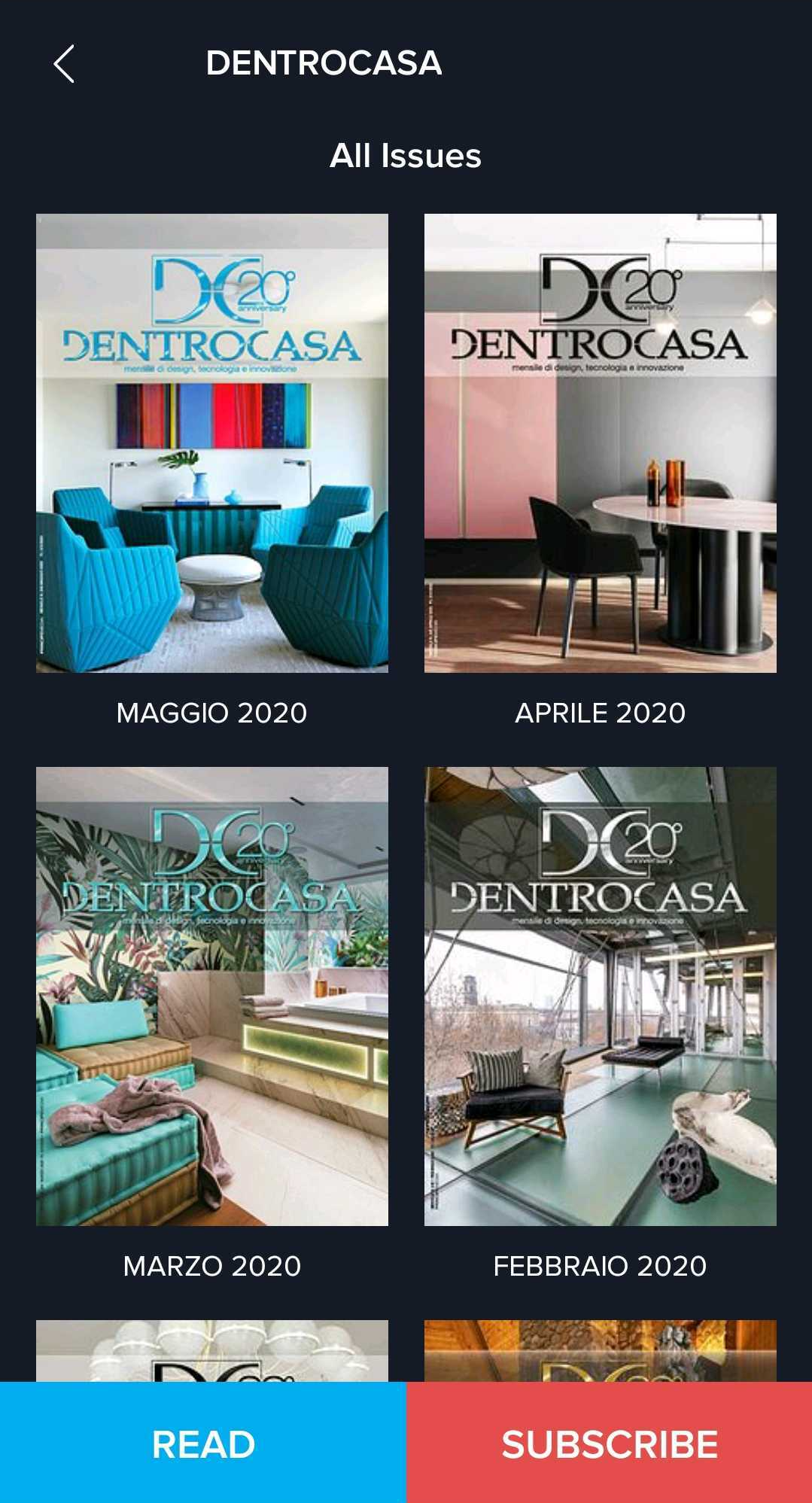
Task: Open the Maggio 2020 issue cover
Action: pyautogui.click(x=212, y=443)
